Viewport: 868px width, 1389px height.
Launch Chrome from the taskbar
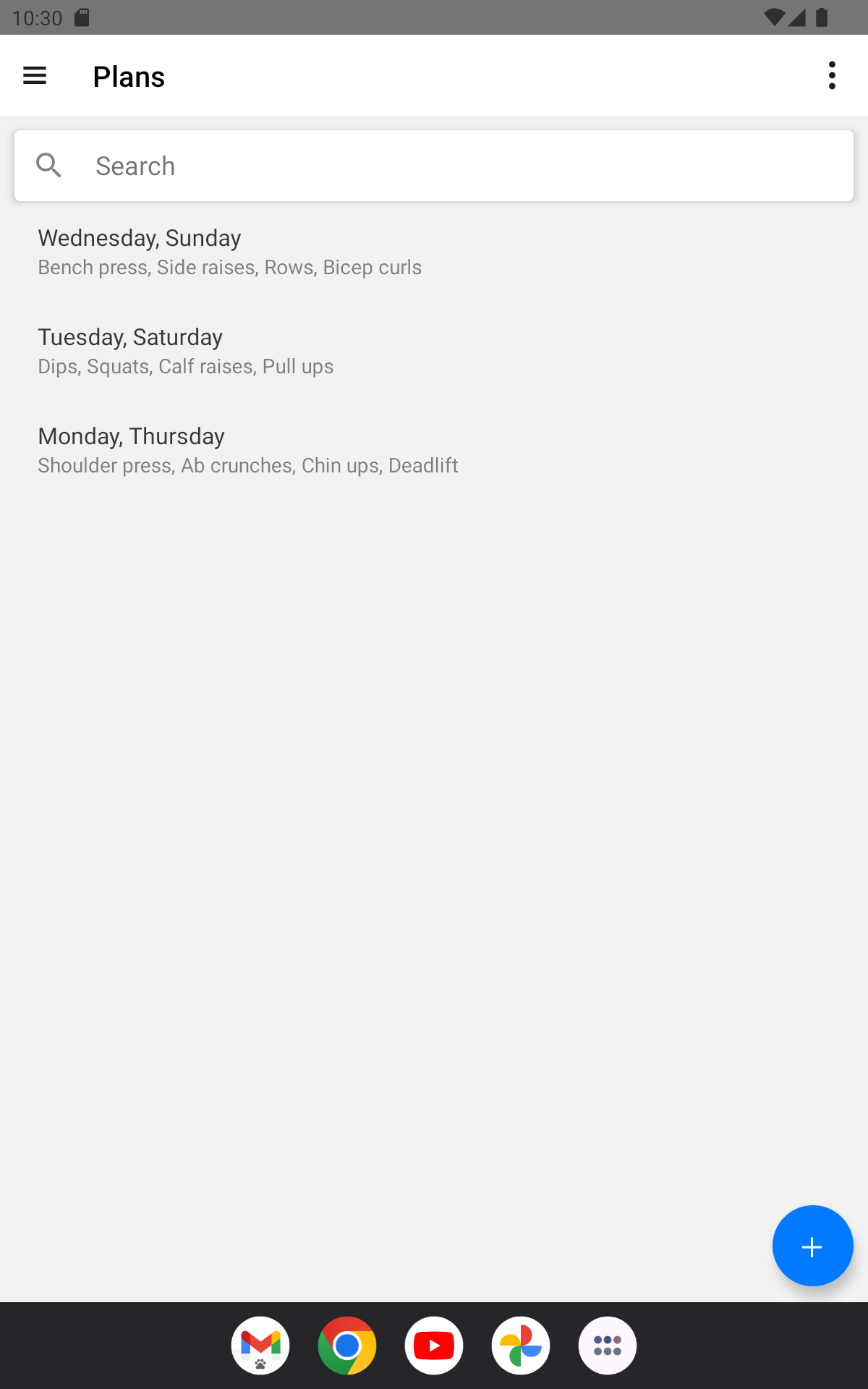[x=347, y=1346]
